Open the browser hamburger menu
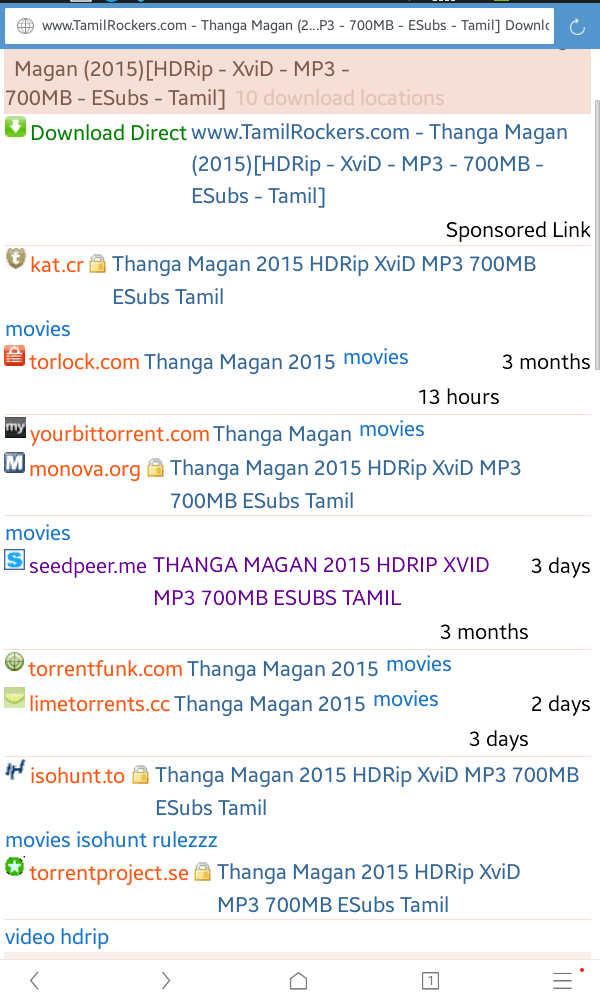 tap(563, 980)
